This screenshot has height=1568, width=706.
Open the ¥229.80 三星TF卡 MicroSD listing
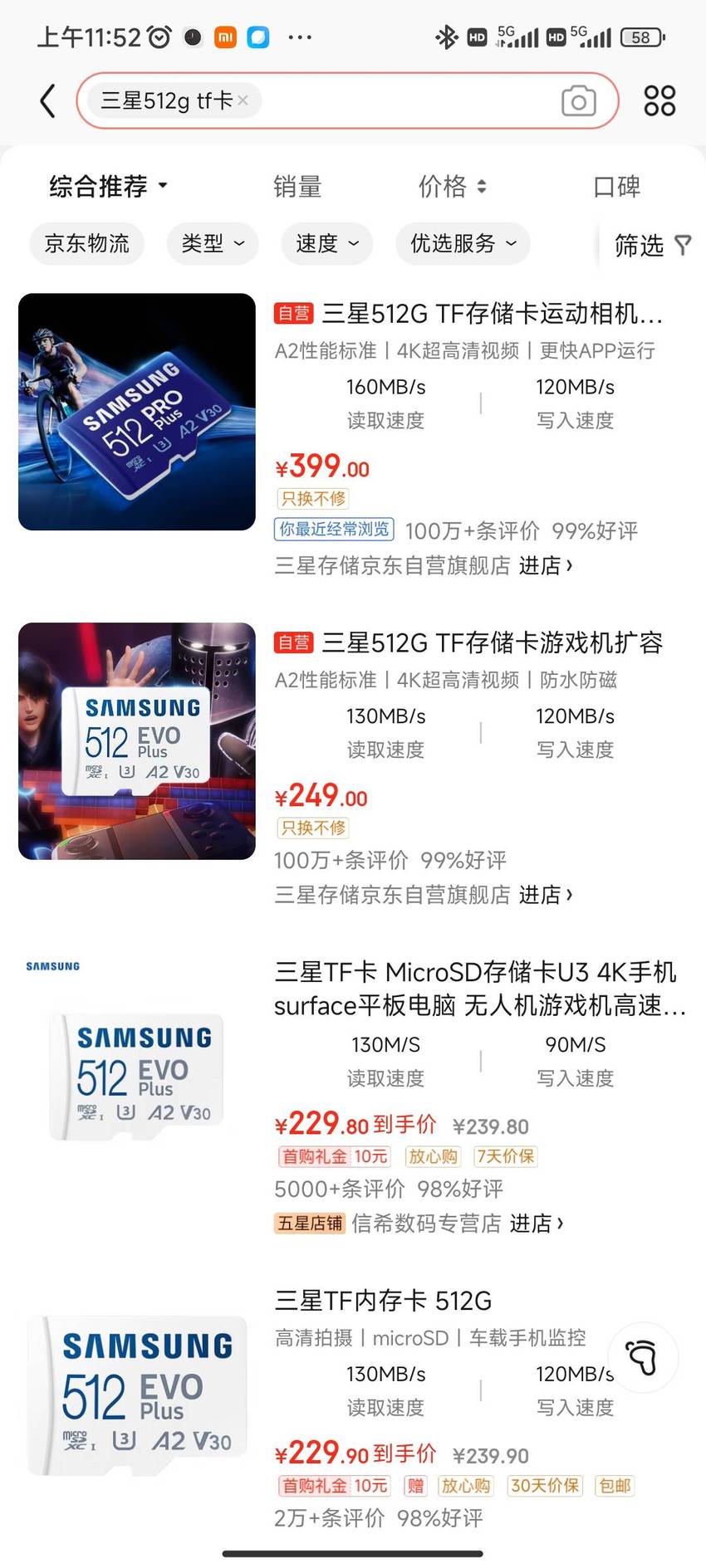click(480, 989)
